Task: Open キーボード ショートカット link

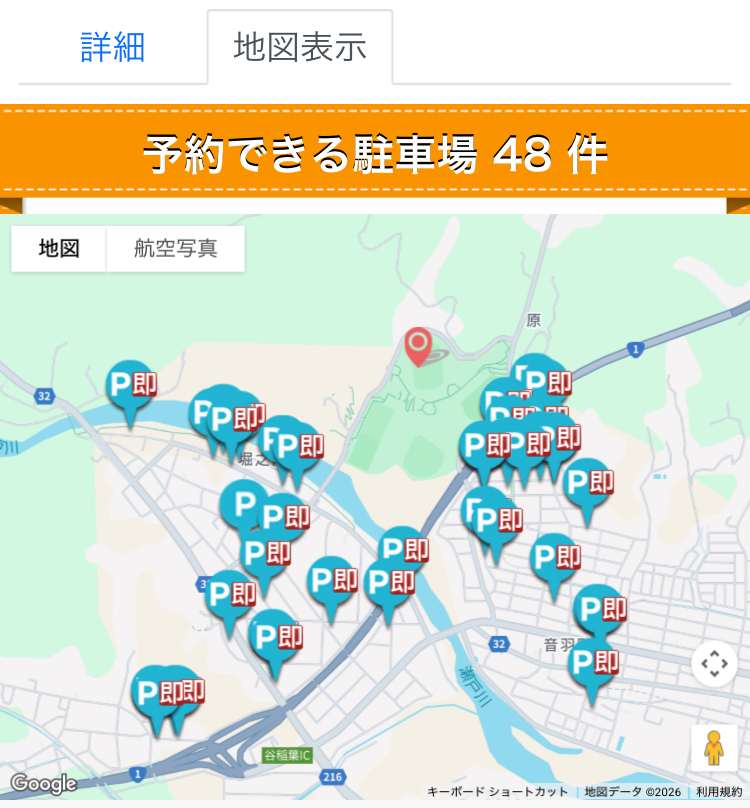Action: click(497, 792)
